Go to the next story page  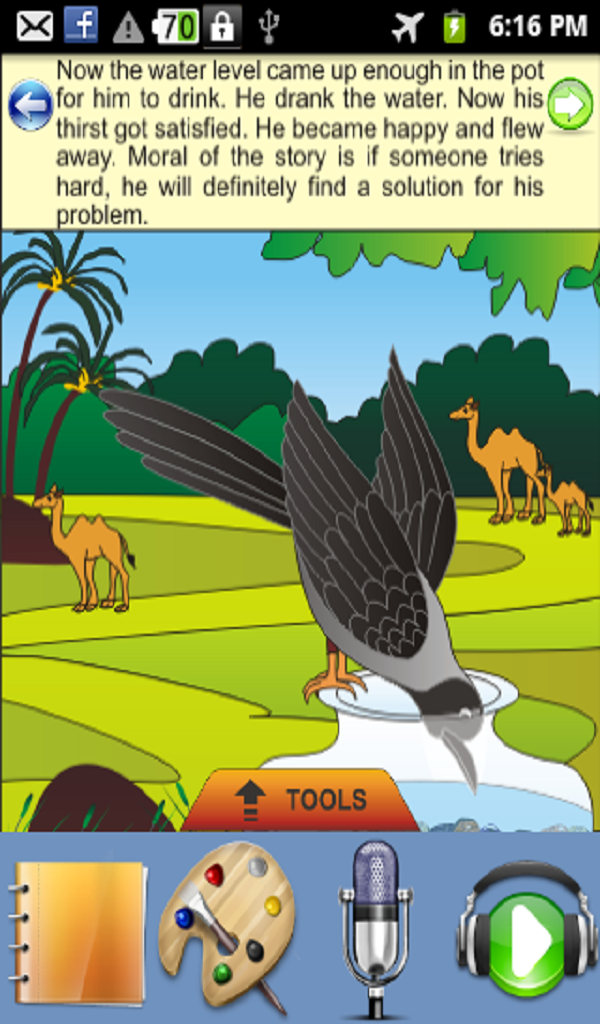pos(570,104)
